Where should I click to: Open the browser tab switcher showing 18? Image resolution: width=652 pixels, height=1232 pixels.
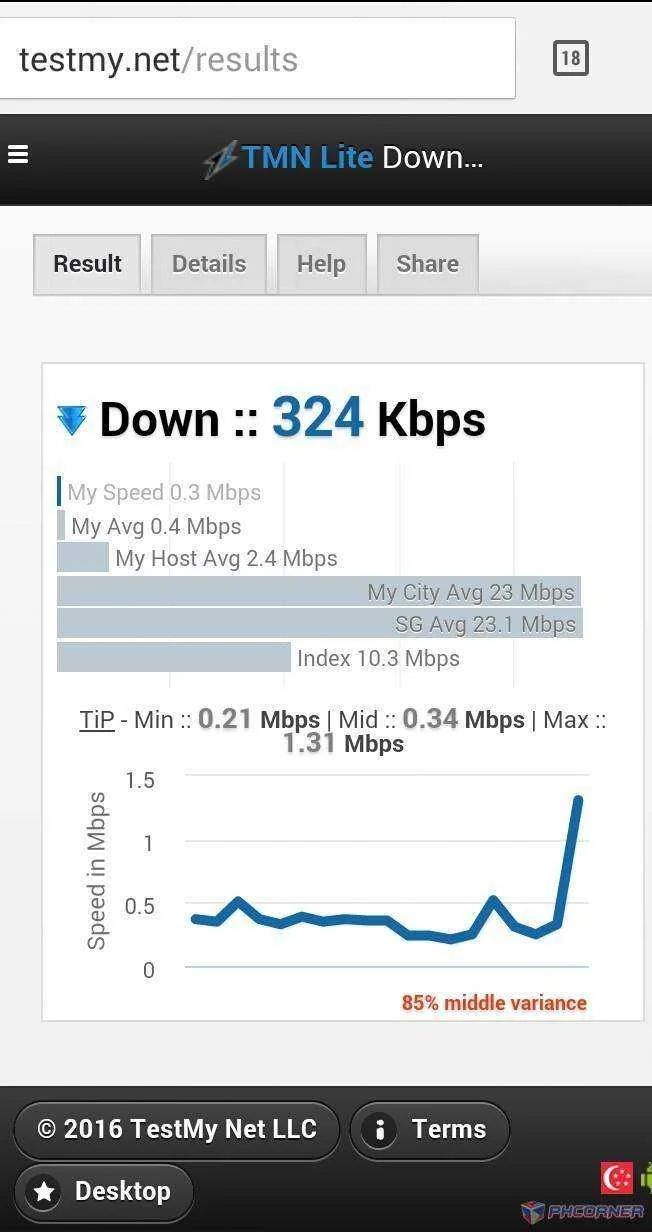click(x=570, y=58)
